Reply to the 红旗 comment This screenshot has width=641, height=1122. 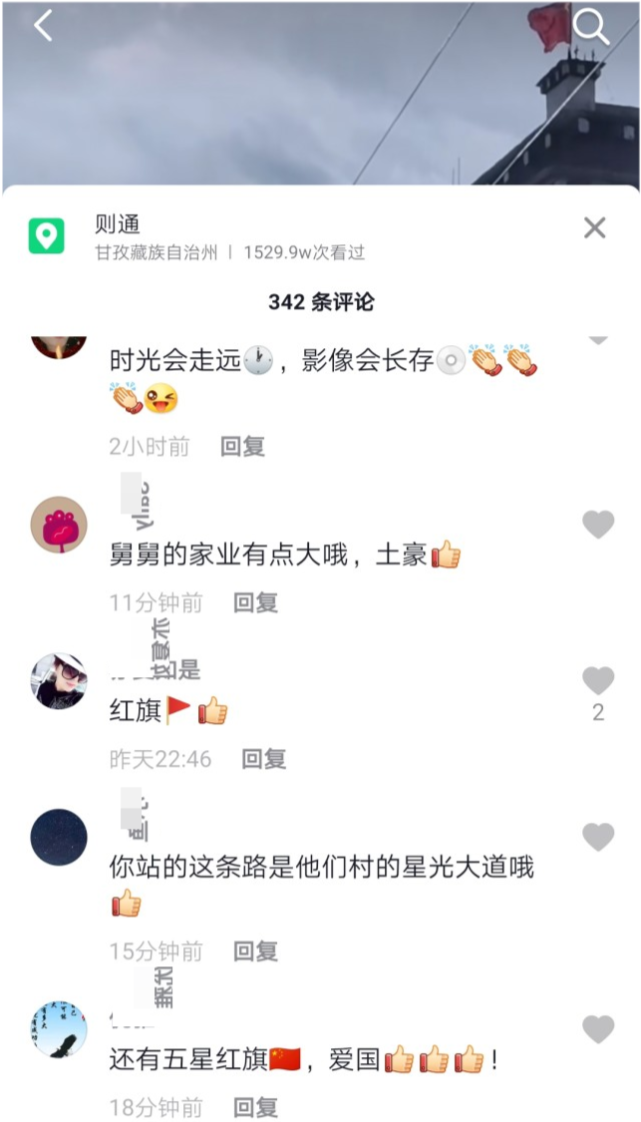265,759
